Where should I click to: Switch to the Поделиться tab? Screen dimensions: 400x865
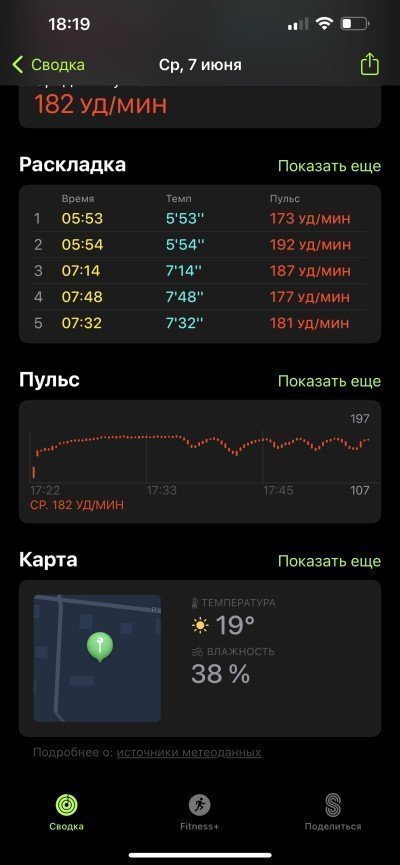pyautogui.click(x=333, y=812)
